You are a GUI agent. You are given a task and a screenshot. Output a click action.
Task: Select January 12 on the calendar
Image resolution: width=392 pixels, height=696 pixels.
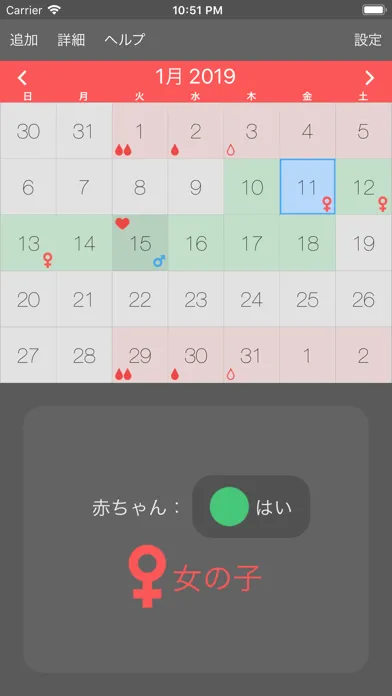pyautogui.click(x=364, y=187)
